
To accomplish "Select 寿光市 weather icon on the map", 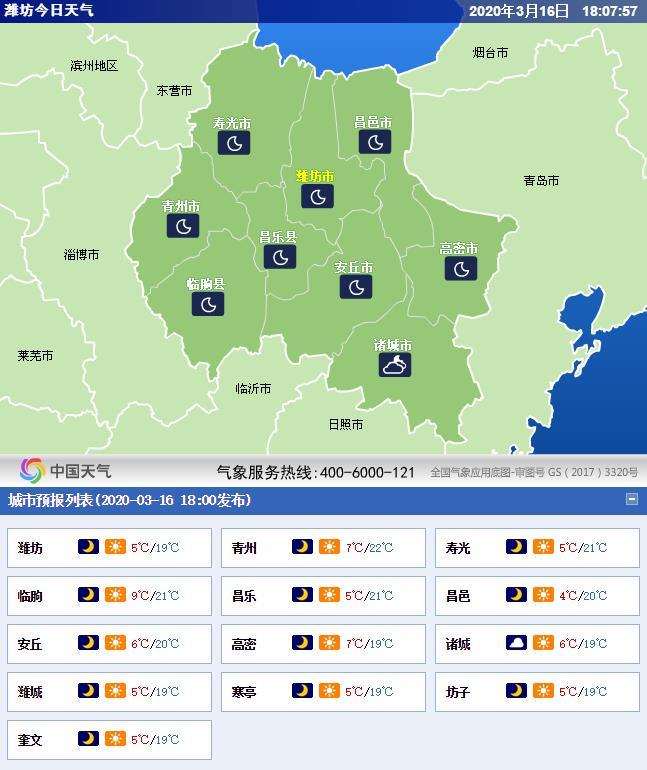I will click(x=234, y=143).
